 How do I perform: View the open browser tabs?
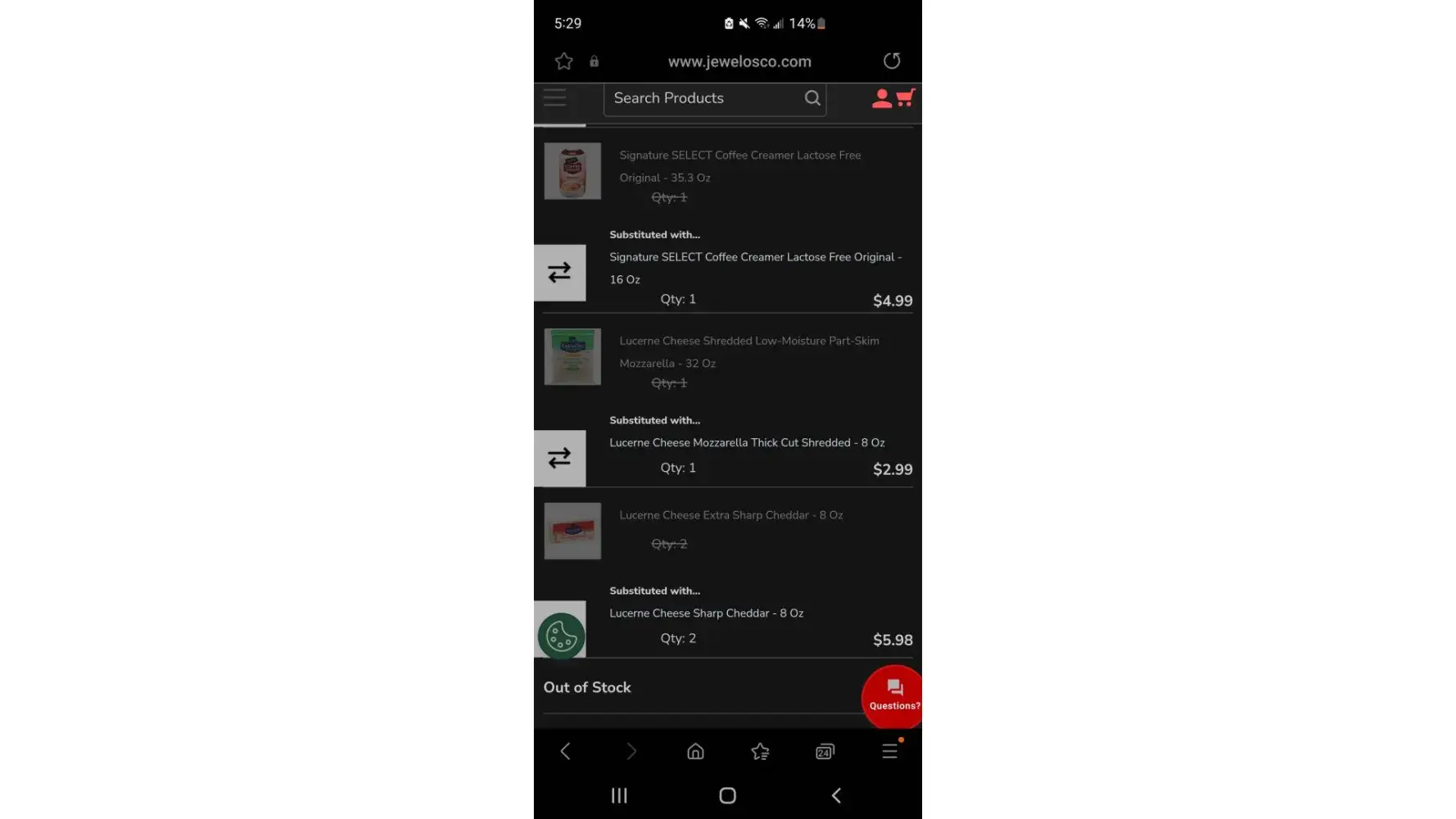click(x=825, y=751)
